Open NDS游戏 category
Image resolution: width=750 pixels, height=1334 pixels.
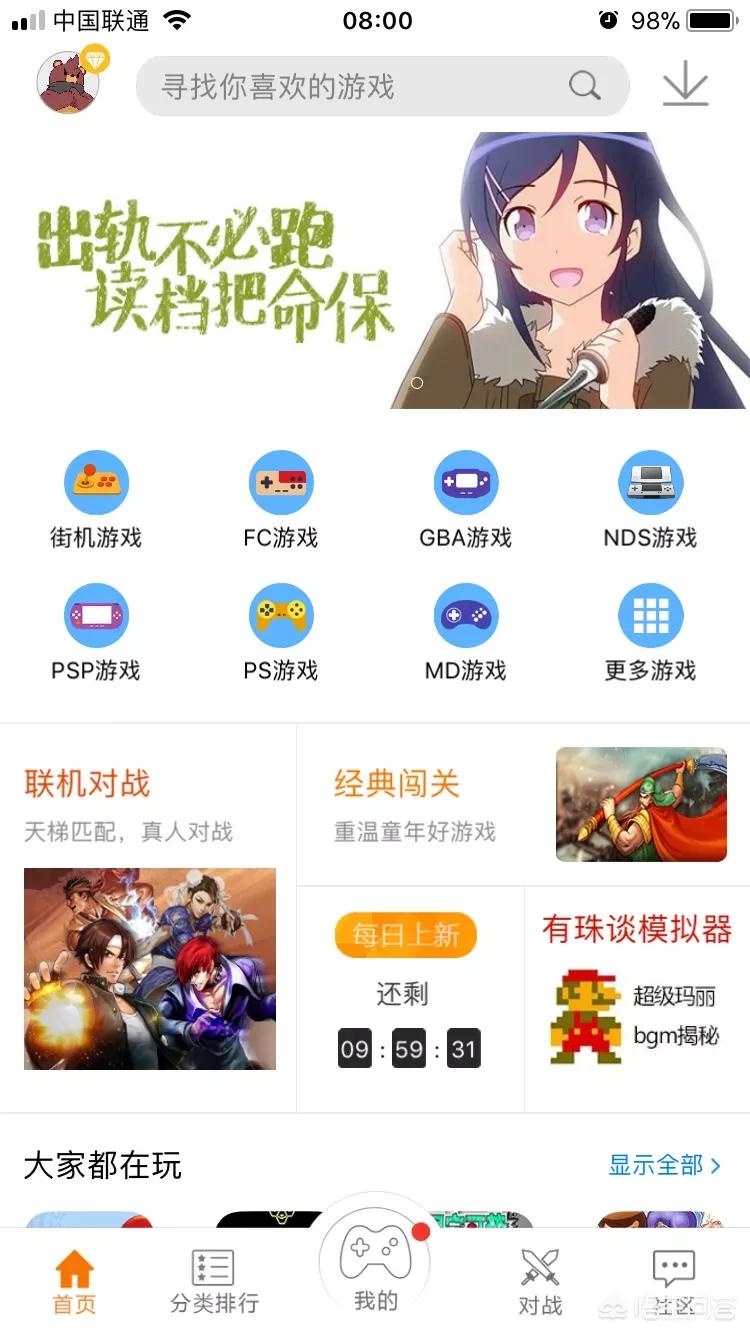[651, 500]
